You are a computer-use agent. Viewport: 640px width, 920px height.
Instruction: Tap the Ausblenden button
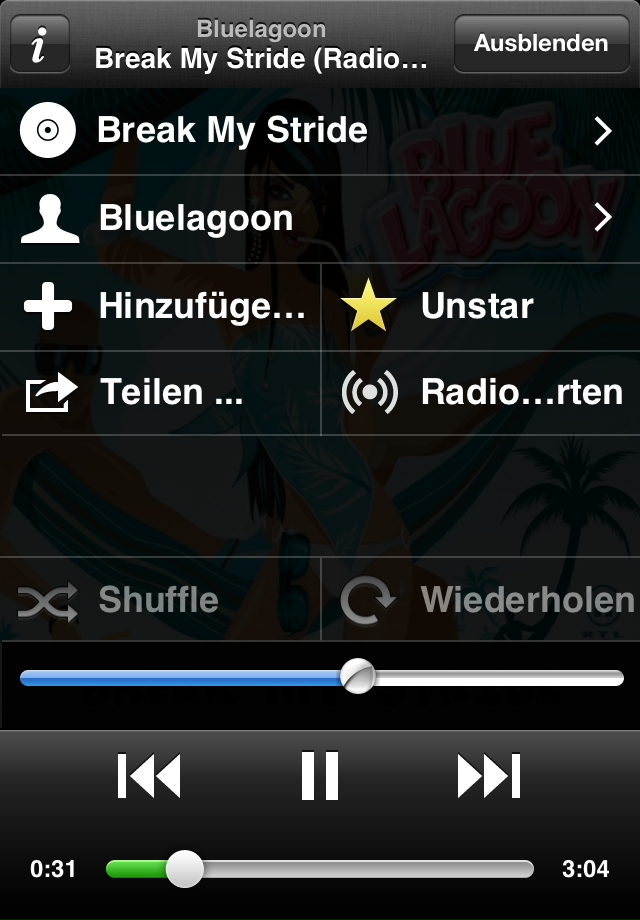click(541, 44)
